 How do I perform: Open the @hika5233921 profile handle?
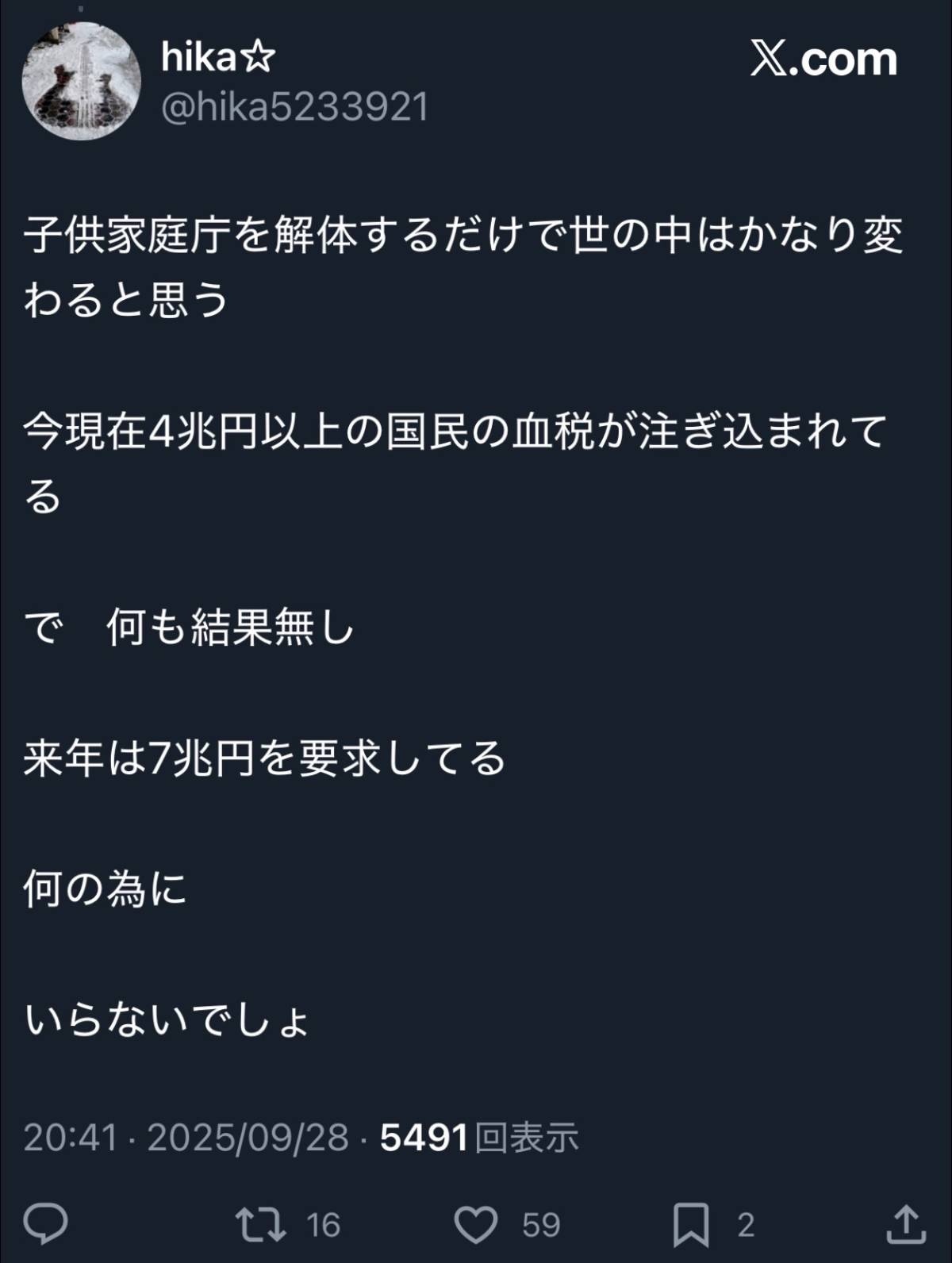tap(294, 107)
